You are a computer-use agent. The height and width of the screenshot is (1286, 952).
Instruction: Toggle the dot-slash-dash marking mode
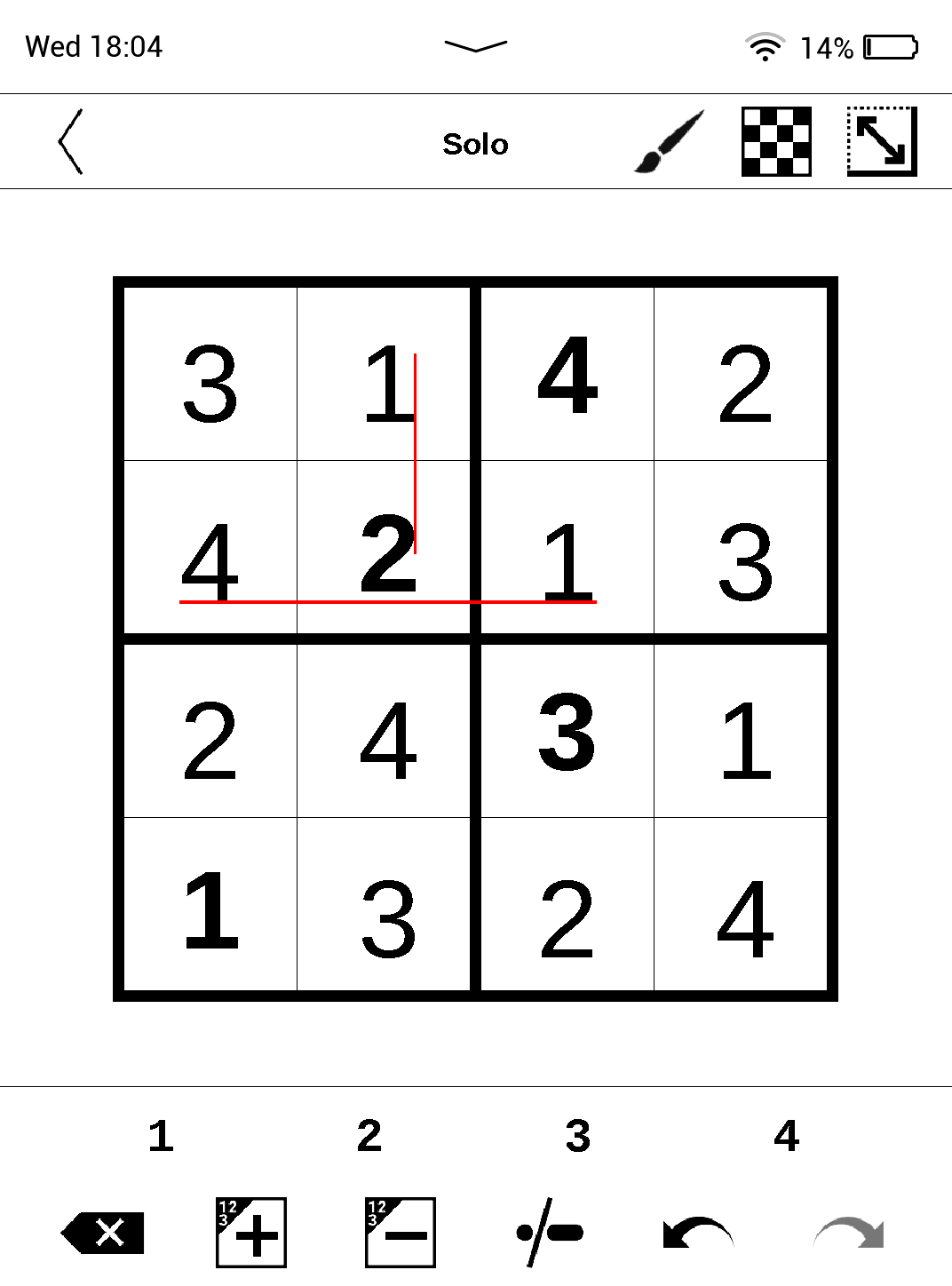(550, 1233)
